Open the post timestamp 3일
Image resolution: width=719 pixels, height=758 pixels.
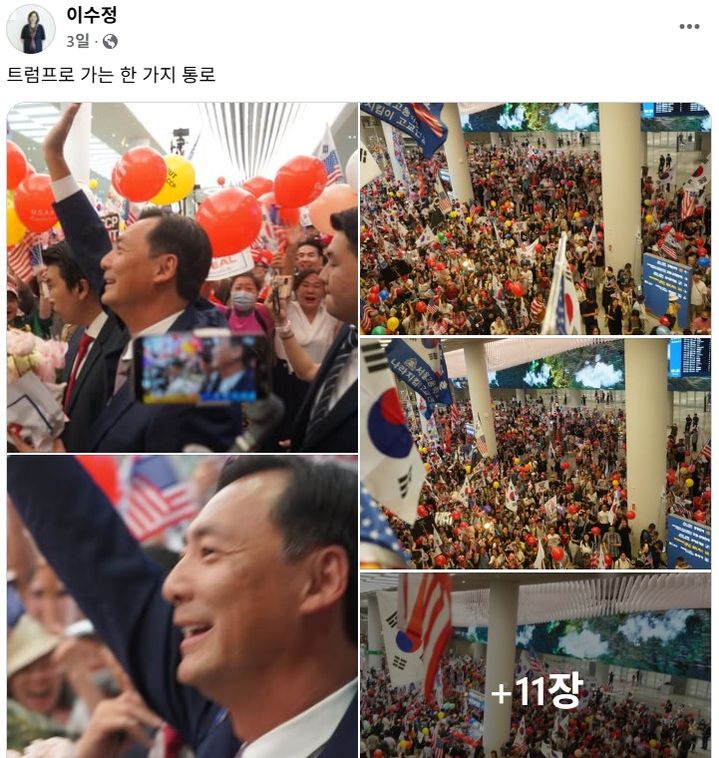click(x=77, y=41)
